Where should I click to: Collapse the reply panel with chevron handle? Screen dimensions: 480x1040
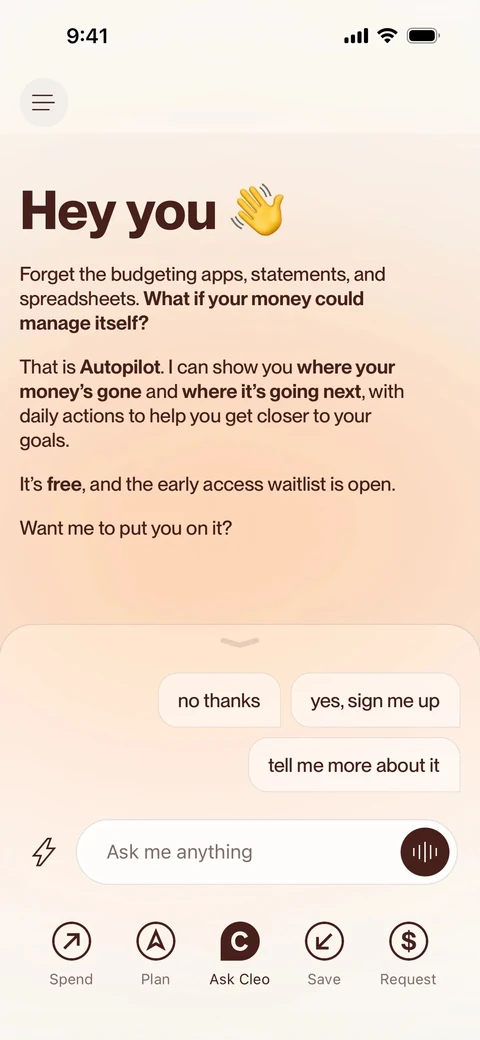pyautogui.click(x=239, y=642)
